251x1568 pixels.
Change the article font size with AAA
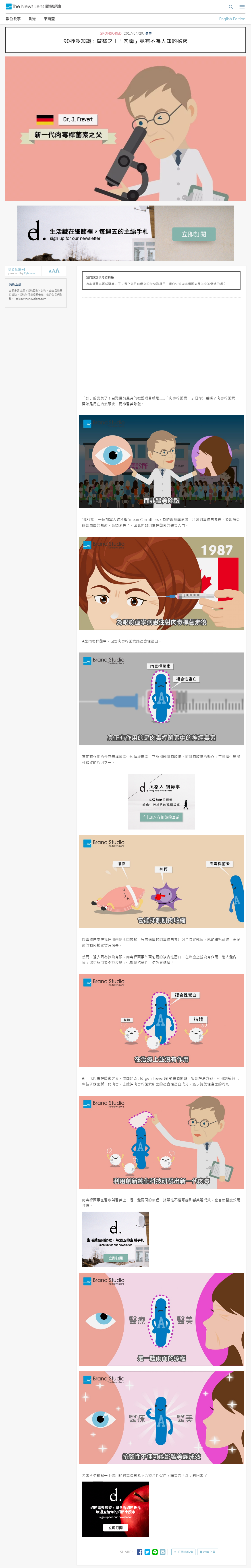(54, 271)
